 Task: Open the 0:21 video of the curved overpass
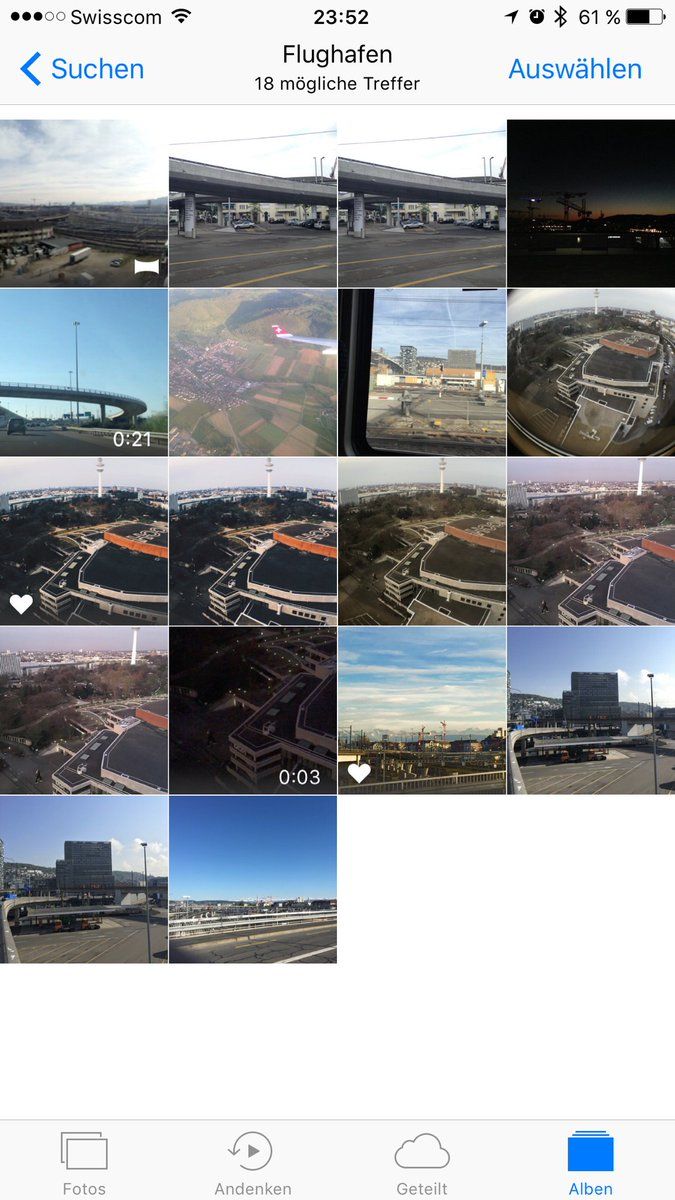(x=84, y=372)
